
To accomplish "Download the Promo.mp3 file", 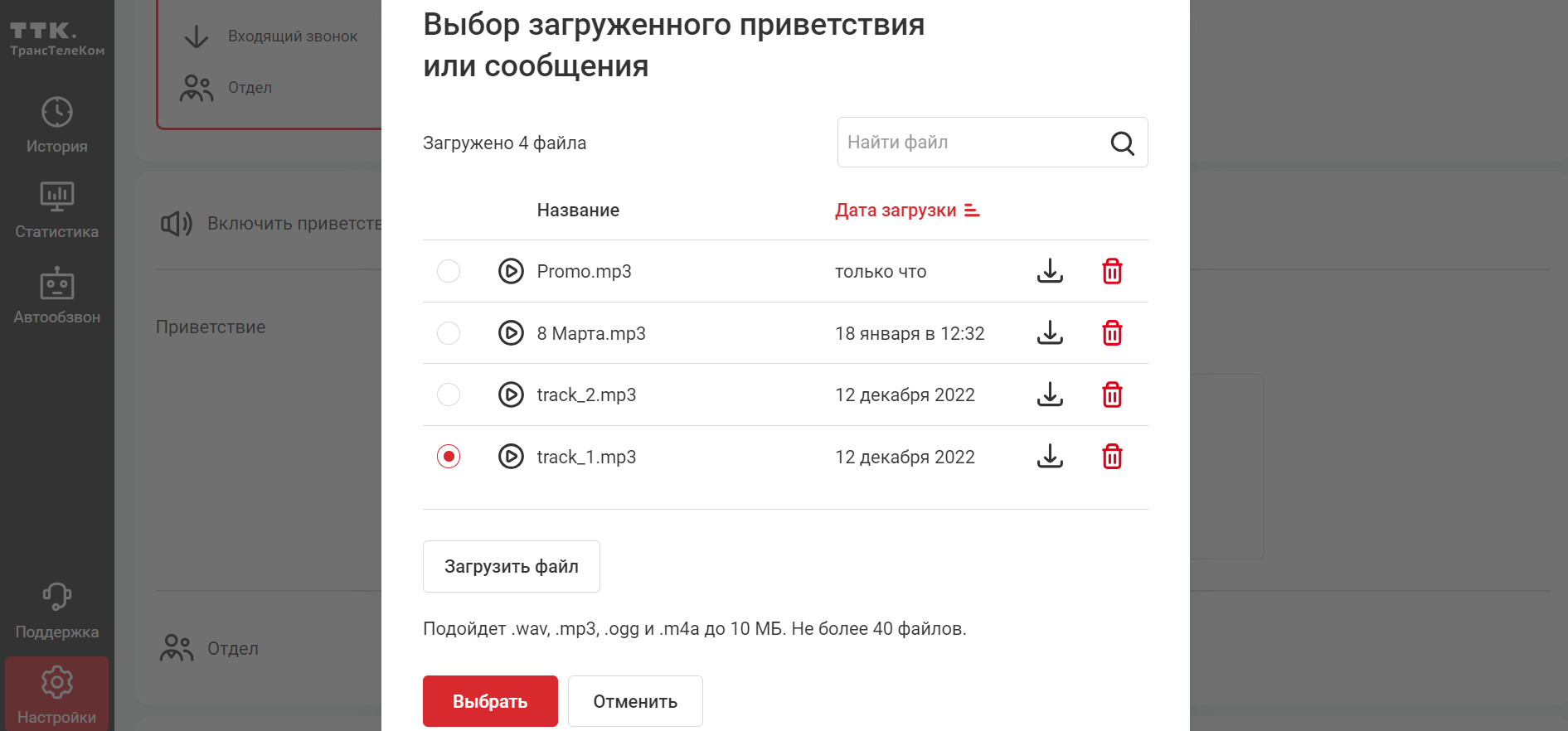I will point(1050,271).
